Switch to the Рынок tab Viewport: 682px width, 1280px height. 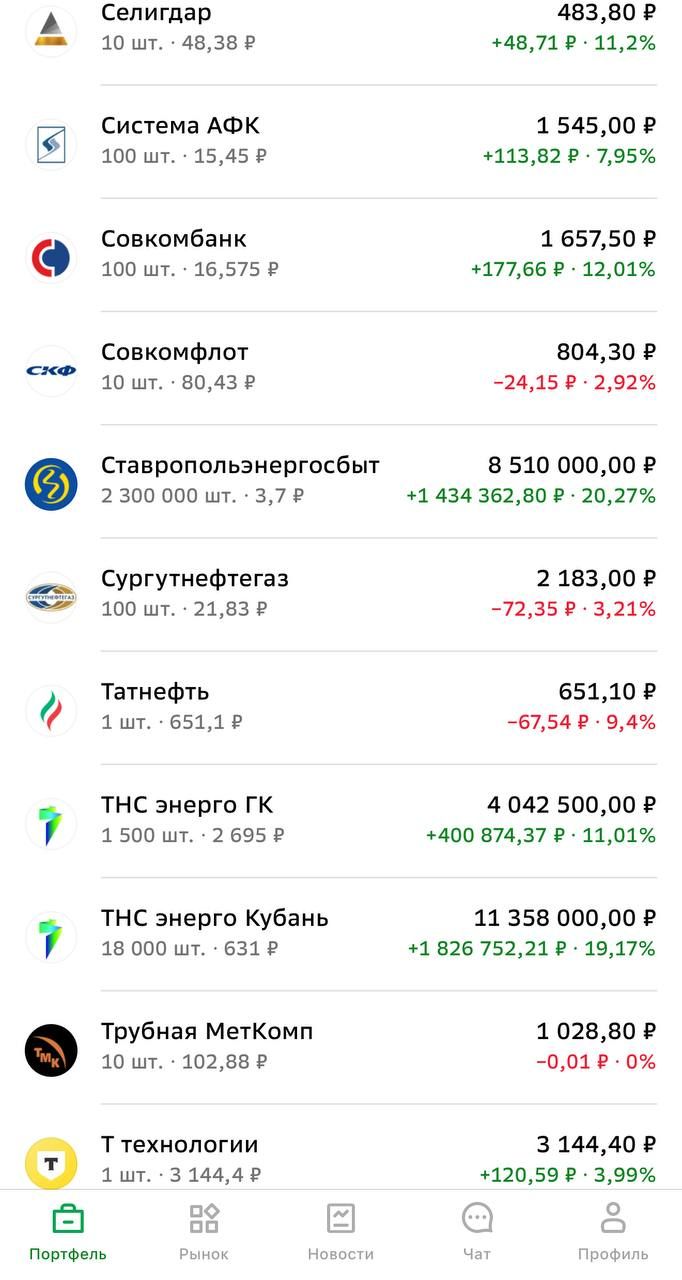[204, 1232]
